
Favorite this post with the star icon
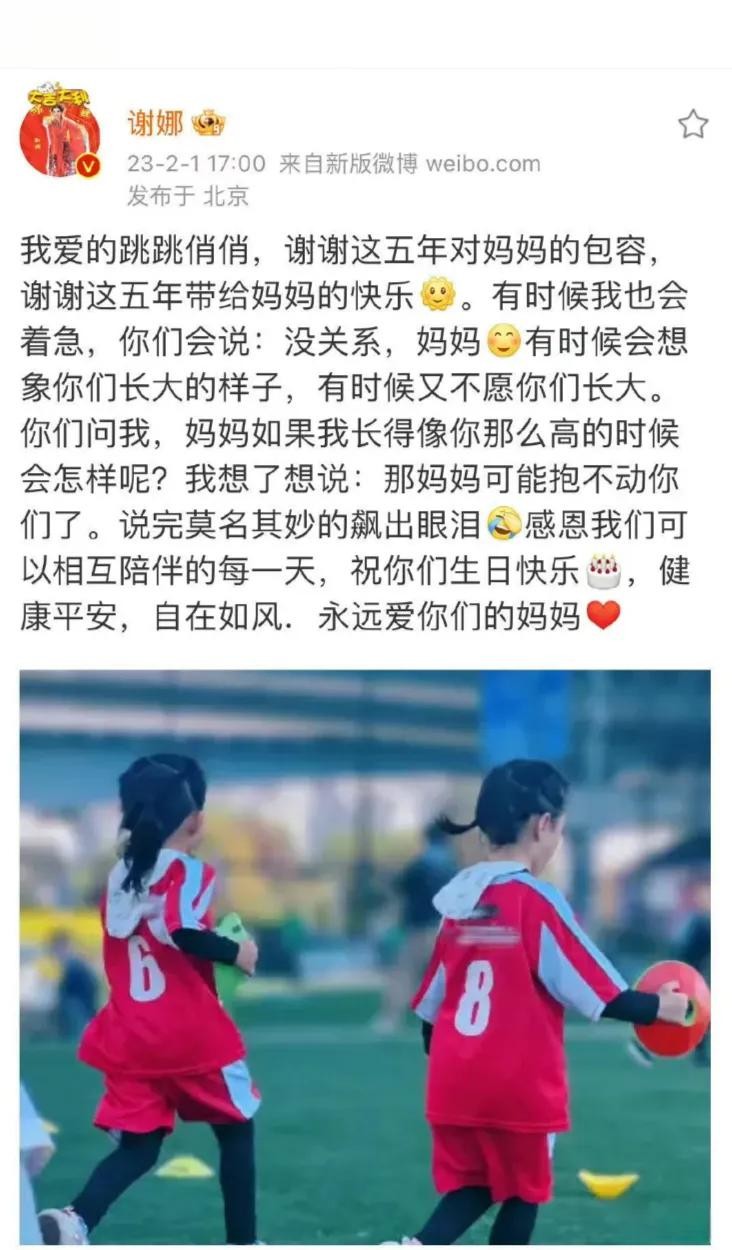tap(693, 124)
